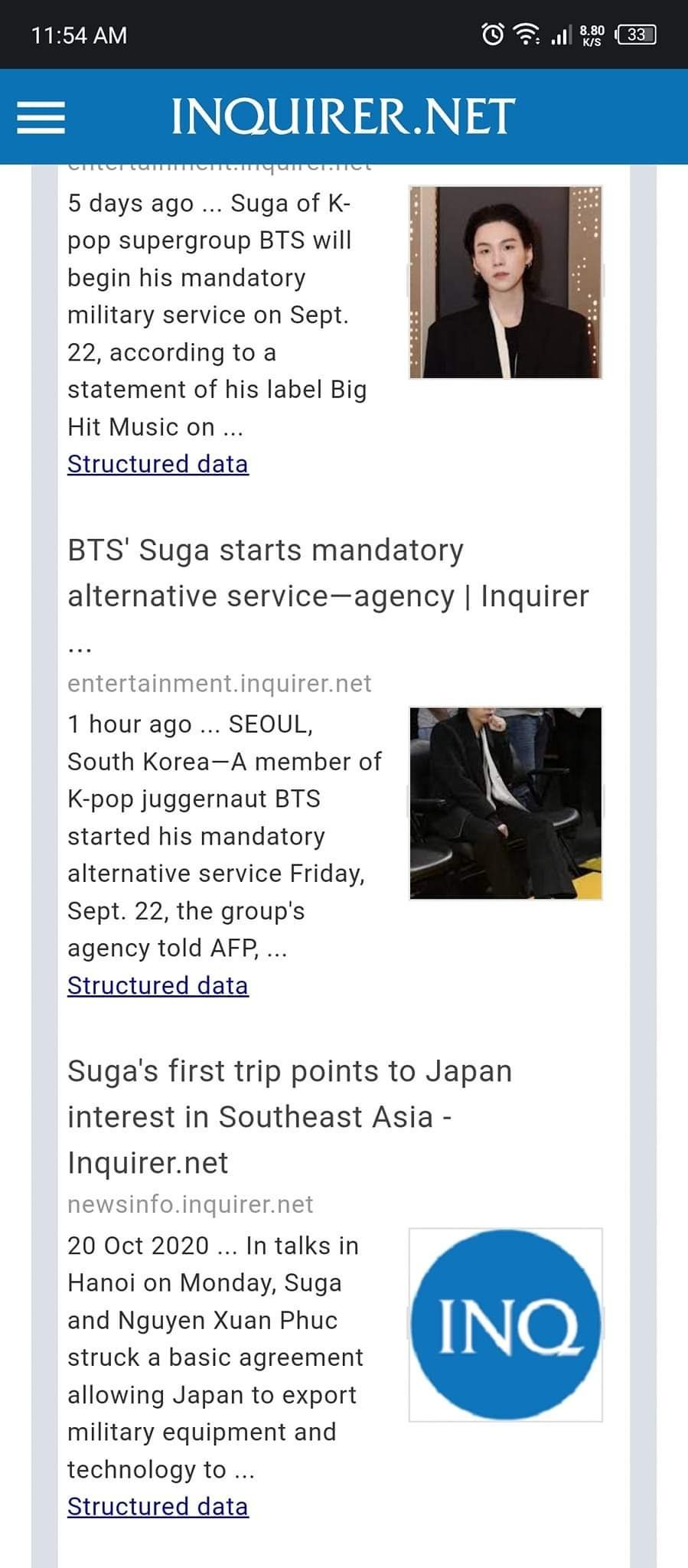The image size is (688, 1568).
Task: Open Structured data under the 20 Oct 2020 result
Action: 158,1506
